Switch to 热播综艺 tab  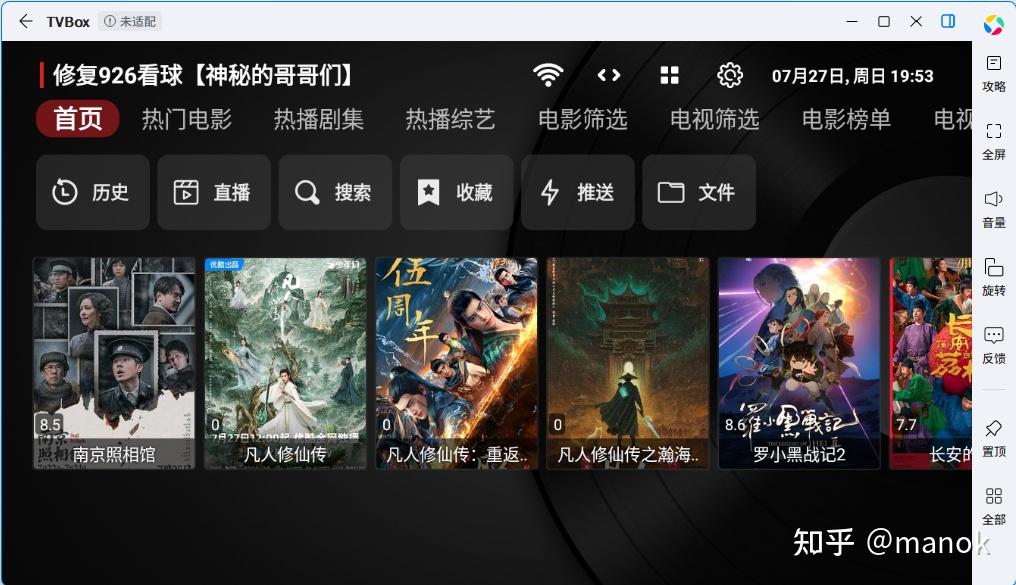click(x=451, y=120)
